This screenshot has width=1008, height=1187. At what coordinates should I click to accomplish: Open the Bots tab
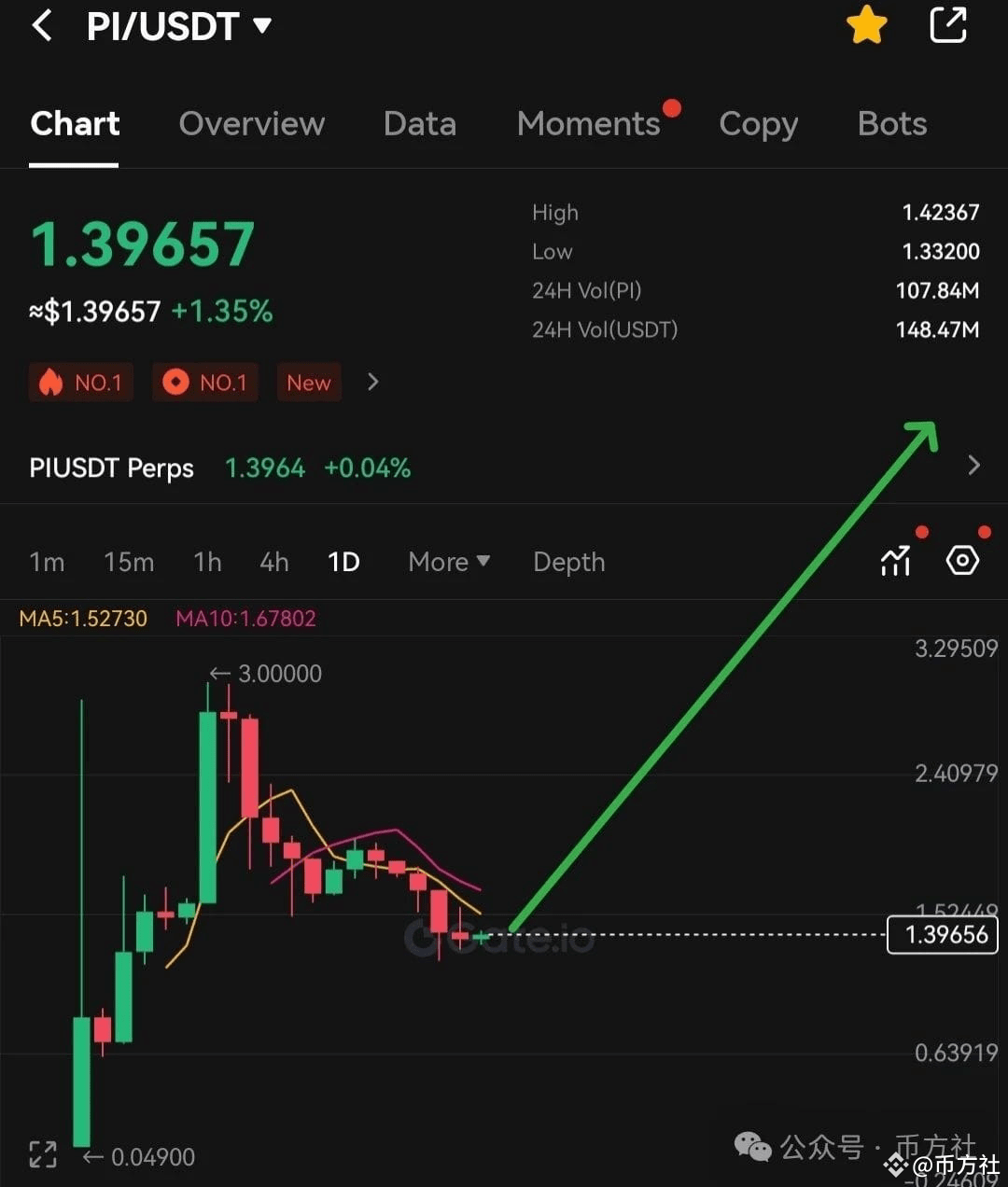pos(891,124)
